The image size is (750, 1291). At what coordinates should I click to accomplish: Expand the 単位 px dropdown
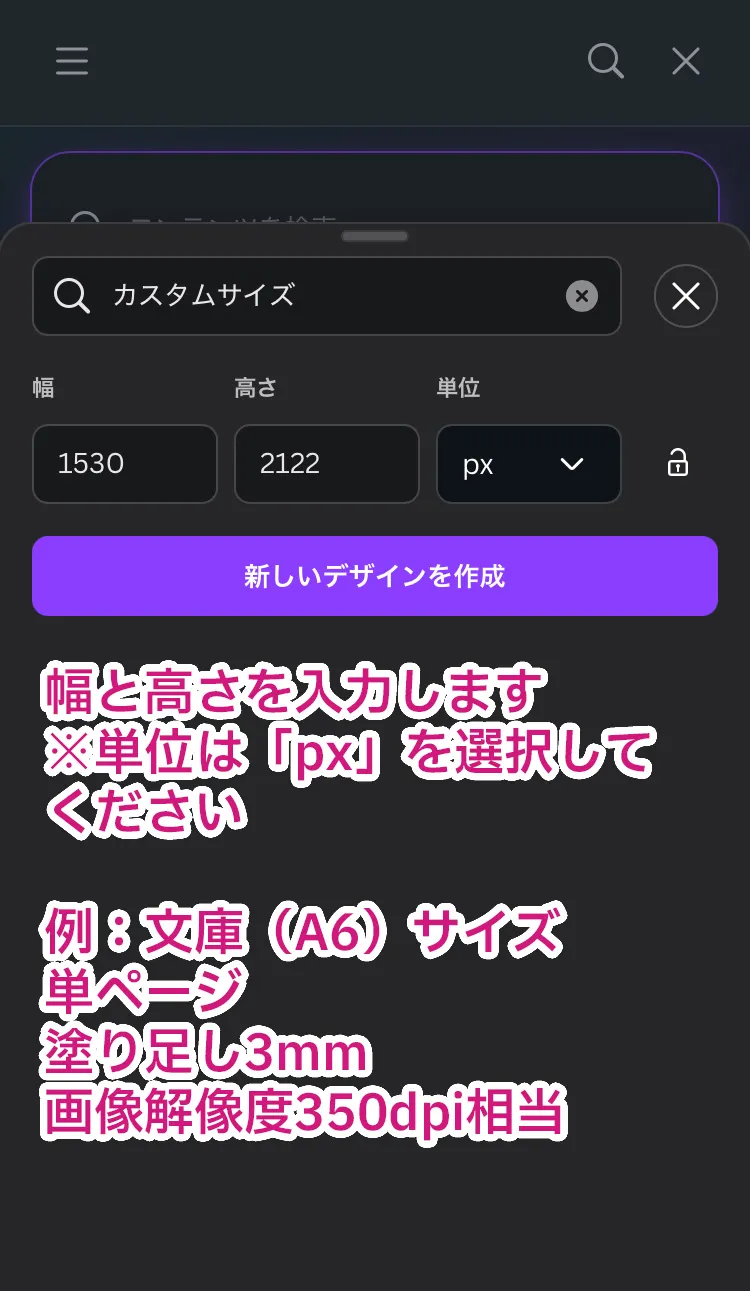pos(529,464)
